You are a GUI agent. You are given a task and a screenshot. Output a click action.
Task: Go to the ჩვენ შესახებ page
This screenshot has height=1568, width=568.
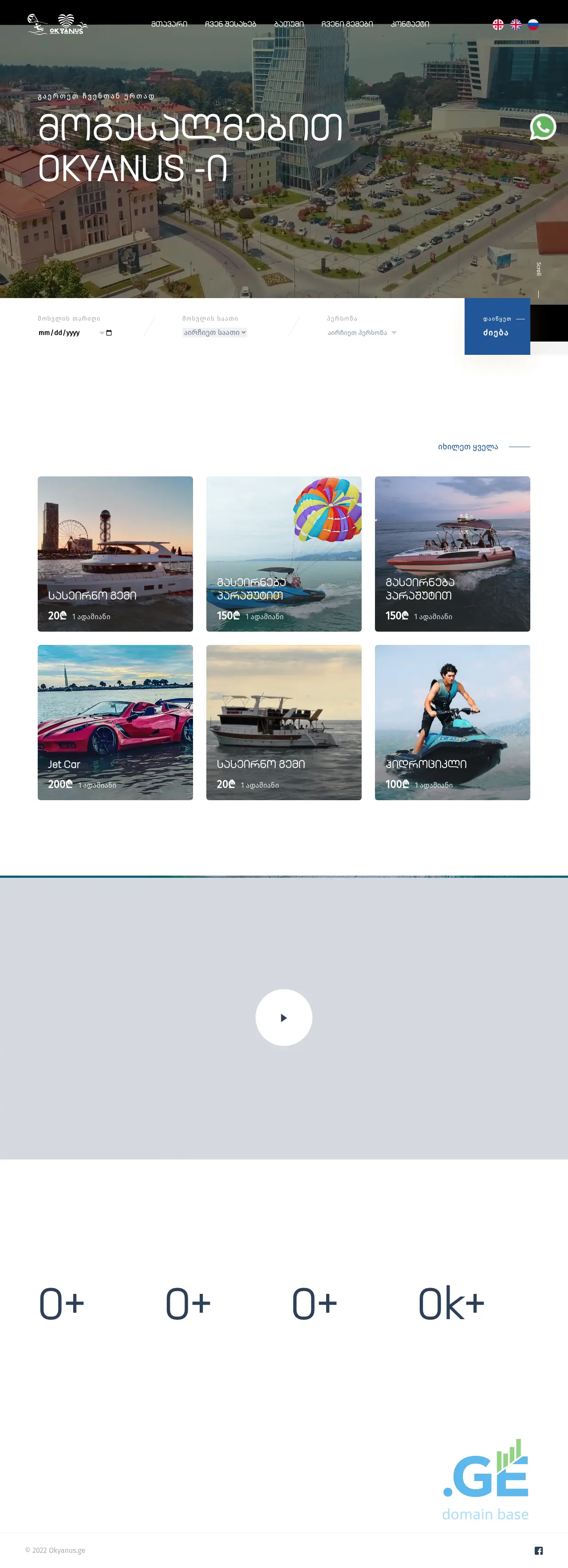pos(230,24)
